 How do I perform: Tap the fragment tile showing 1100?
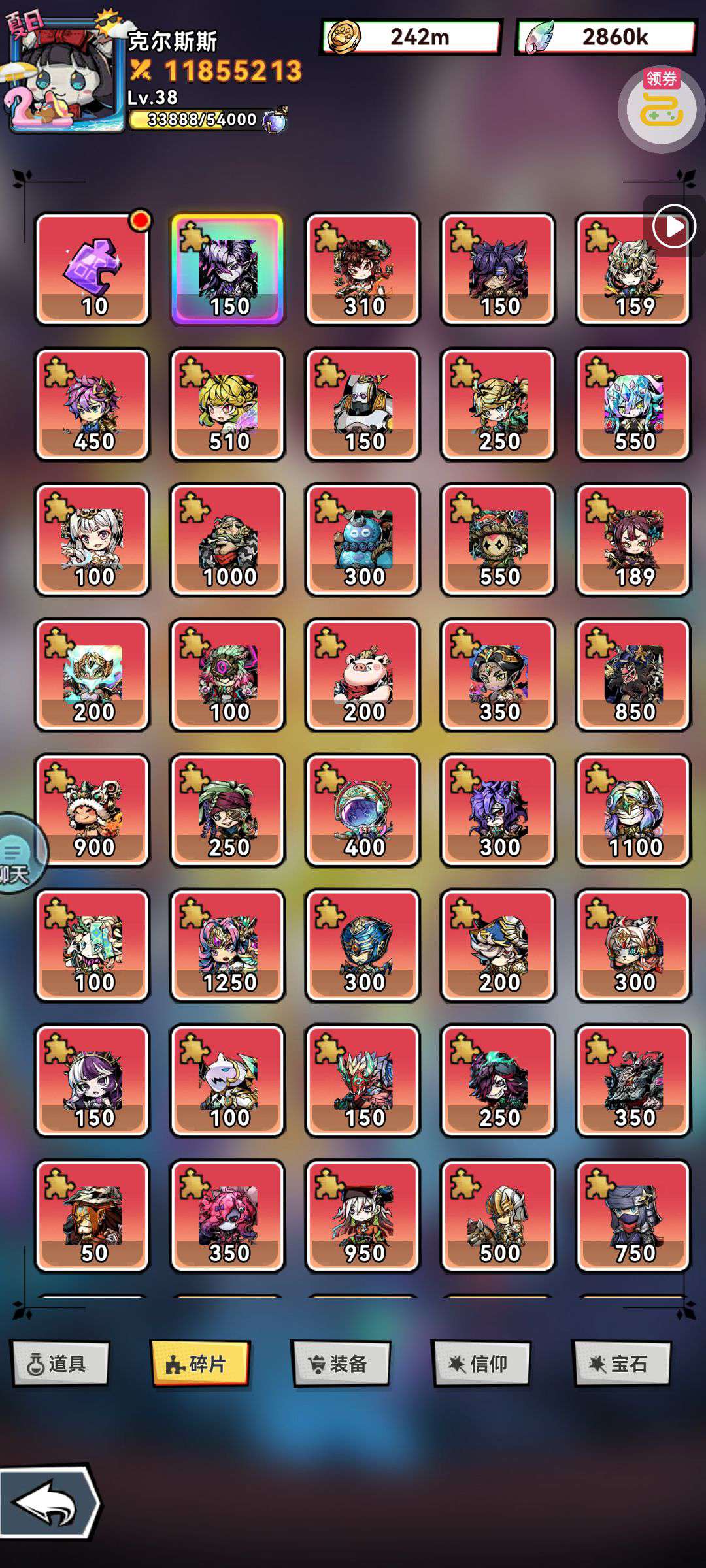pyautogui.click(x=633, y=810)
